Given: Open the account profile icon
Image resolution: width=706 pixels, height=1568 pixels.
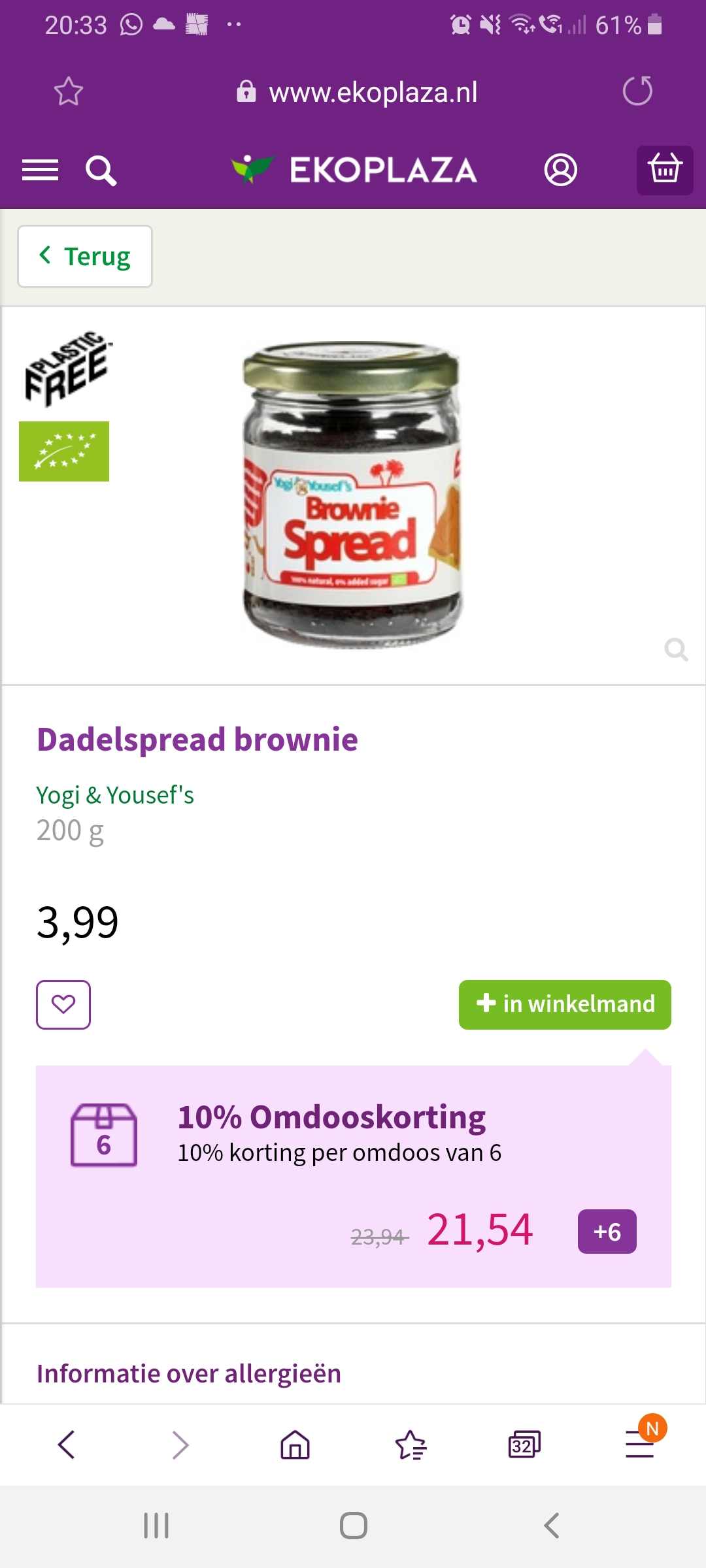Looking at the screenshot, I should coord(561,170).
